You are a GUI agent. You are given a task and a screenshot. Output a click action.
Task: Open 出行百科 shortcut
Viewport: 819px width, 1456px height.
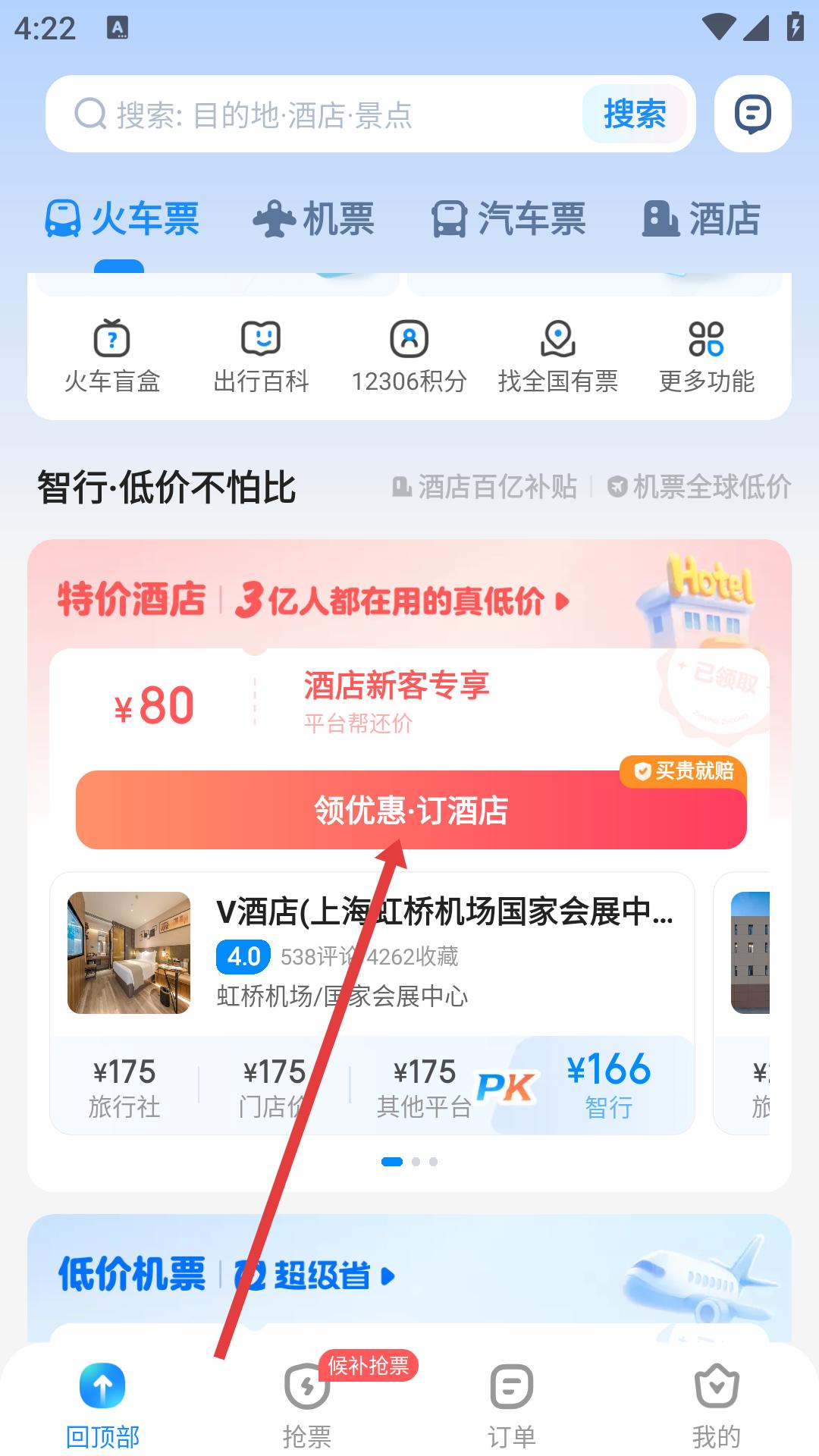point(261,356)
